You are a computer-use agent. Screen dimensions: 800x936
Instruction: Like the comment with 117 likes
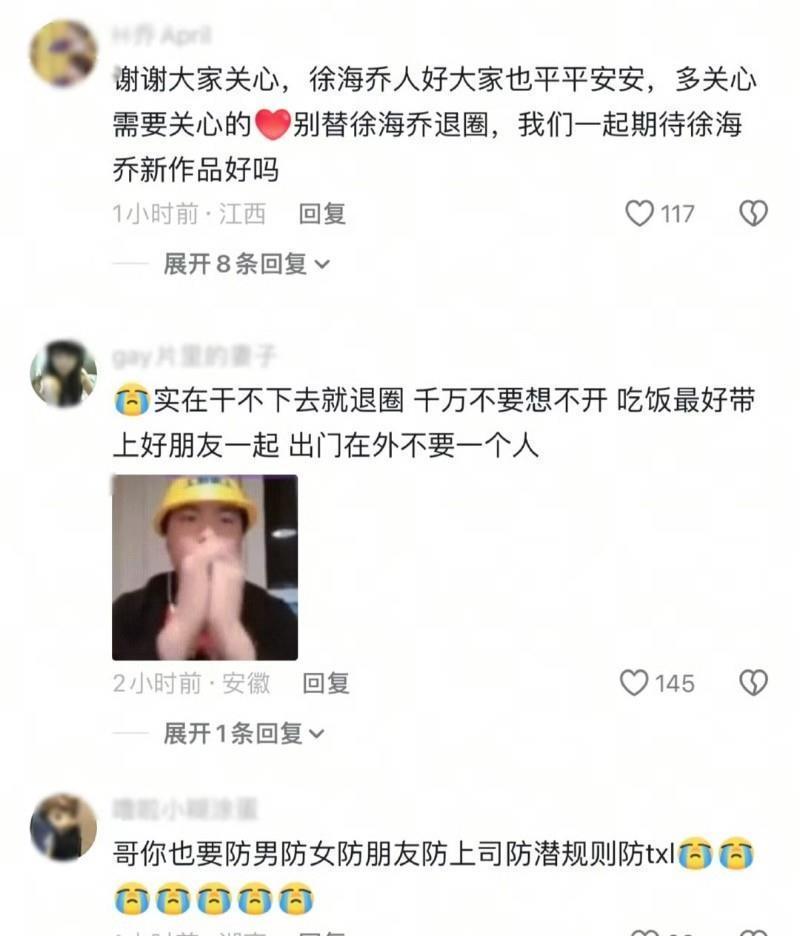coord(640,213)
